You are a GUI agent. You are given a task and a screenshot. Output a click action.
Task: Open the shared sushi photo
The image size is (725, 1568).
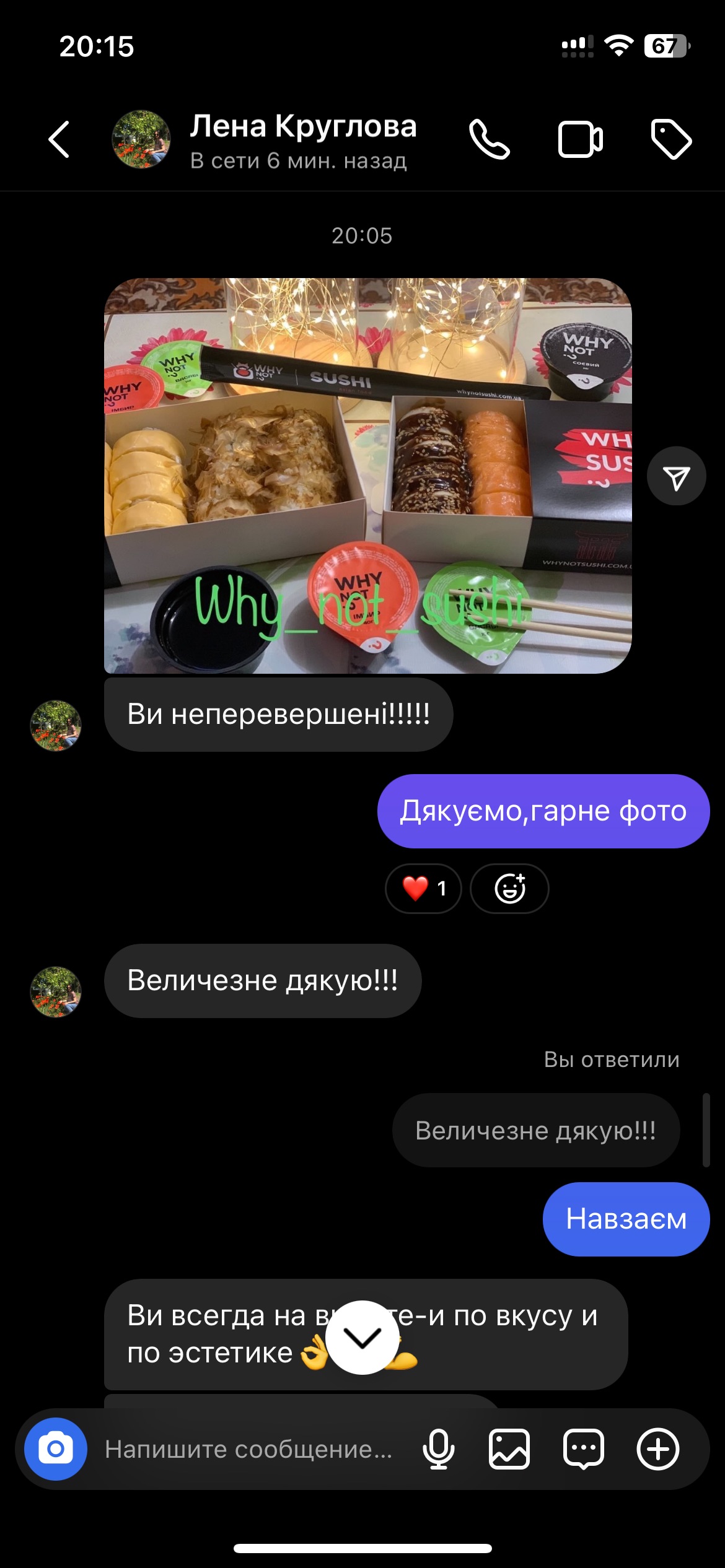point(367,476)
